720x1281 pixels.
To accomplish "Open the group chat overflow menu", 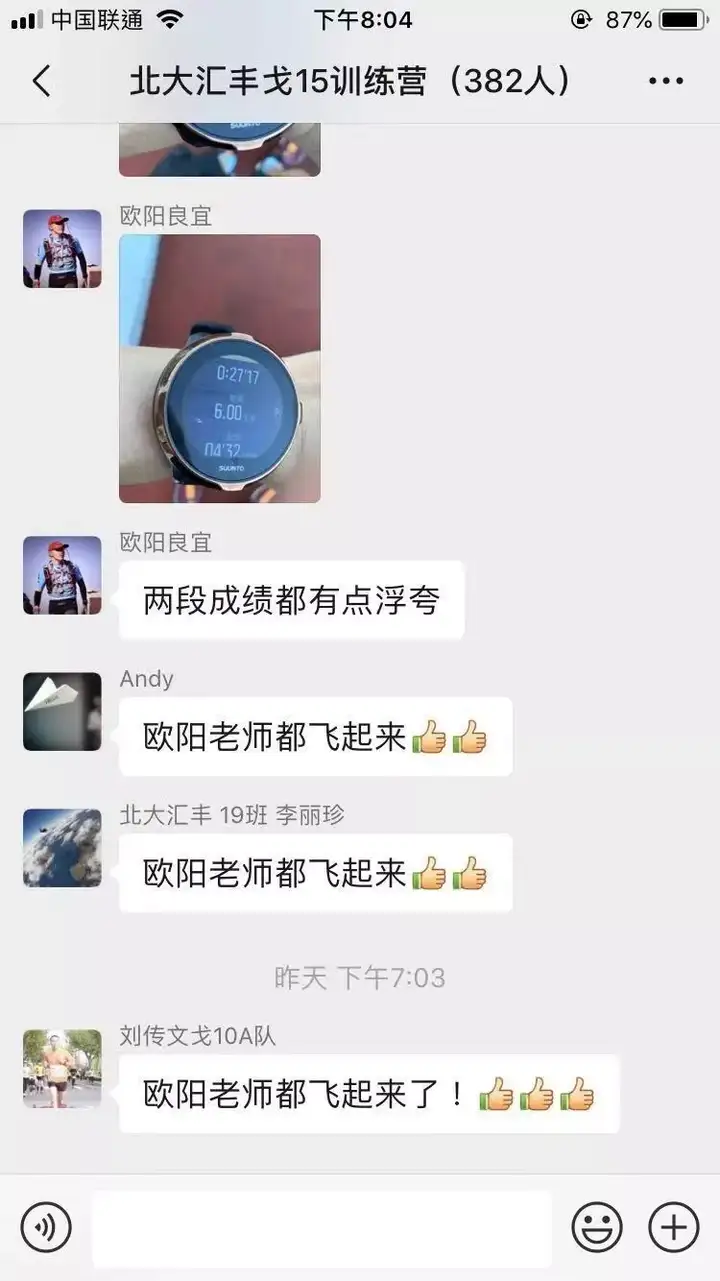I will point(666,81).
